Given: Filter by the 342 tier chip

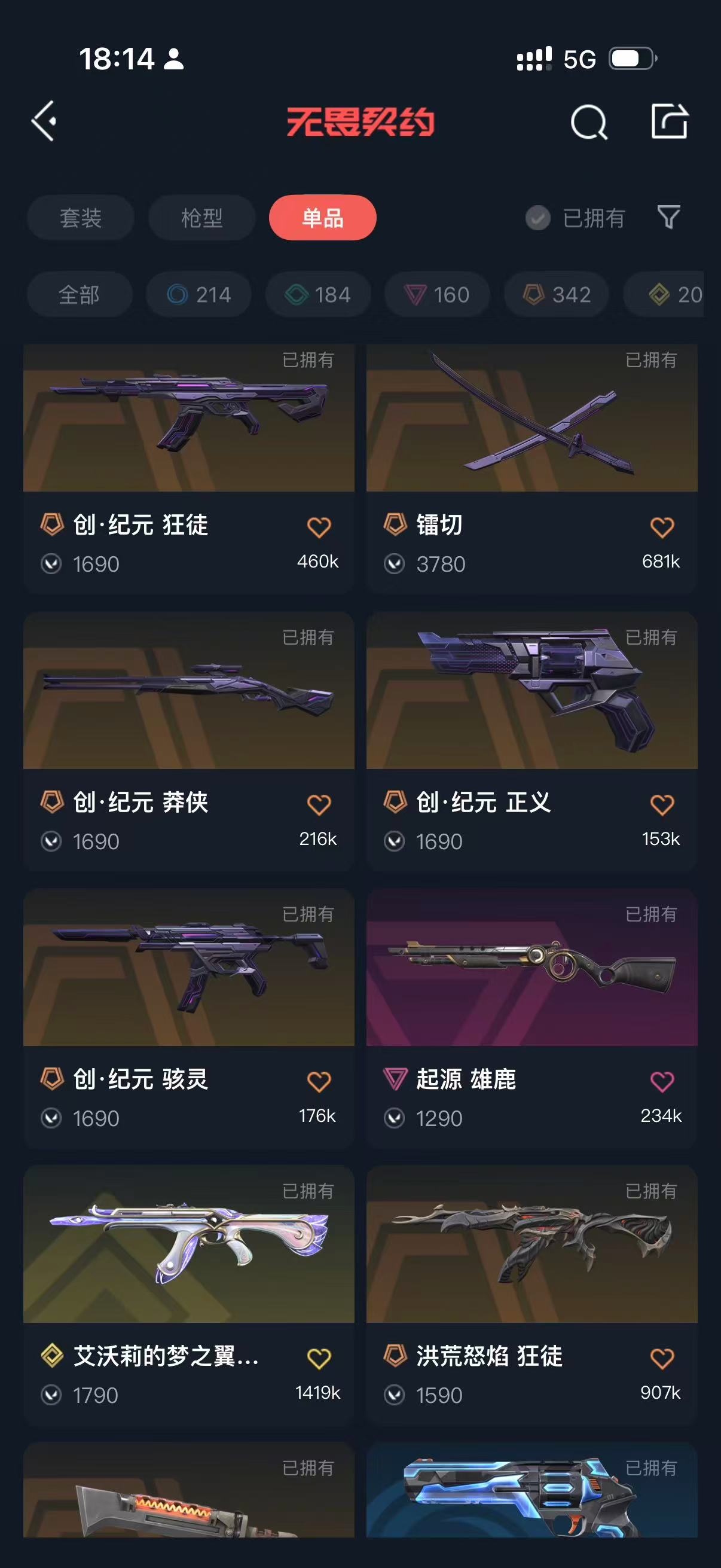Looking at the screenshot, I should (x=556, y=295).
